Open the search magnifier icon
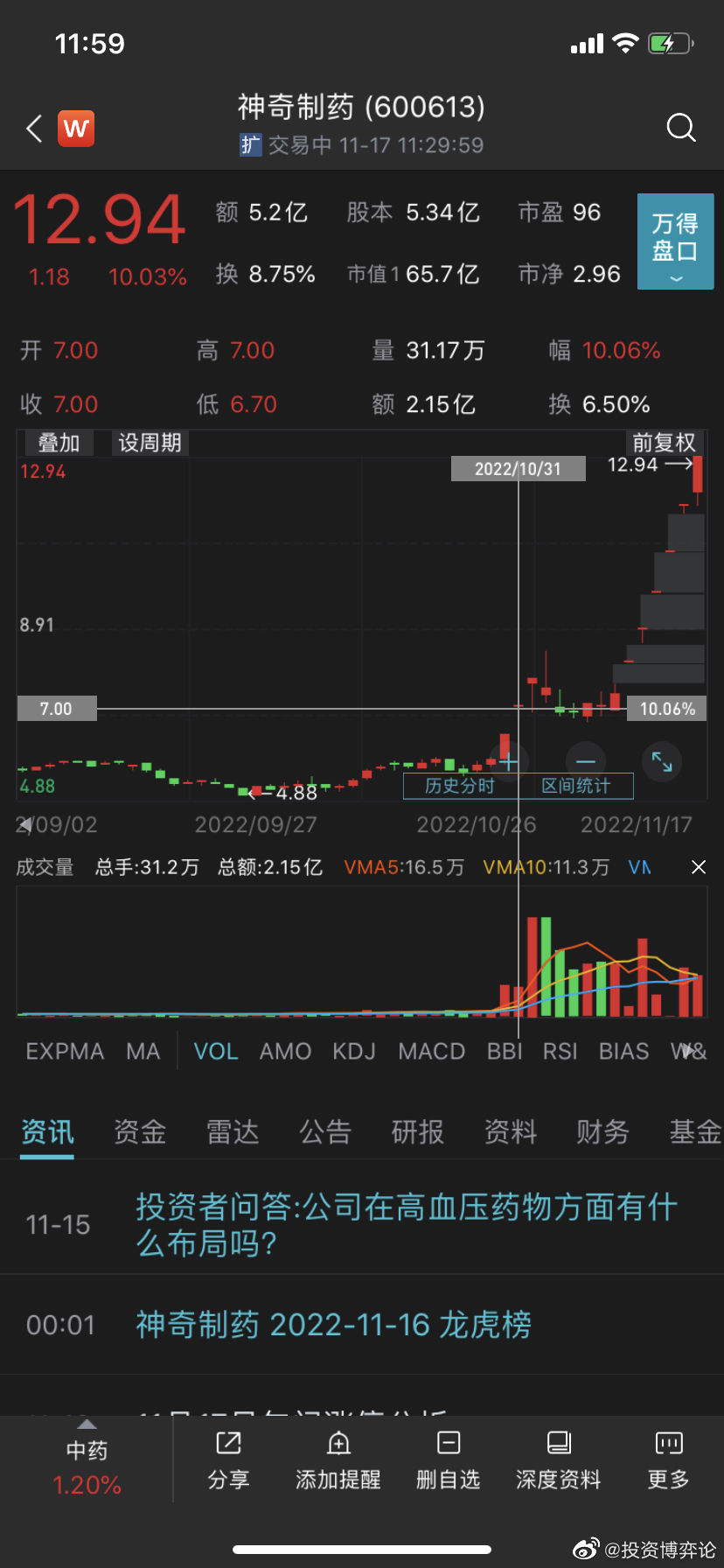The height and width of the screenshot is (1568, 724). point(680,128)
